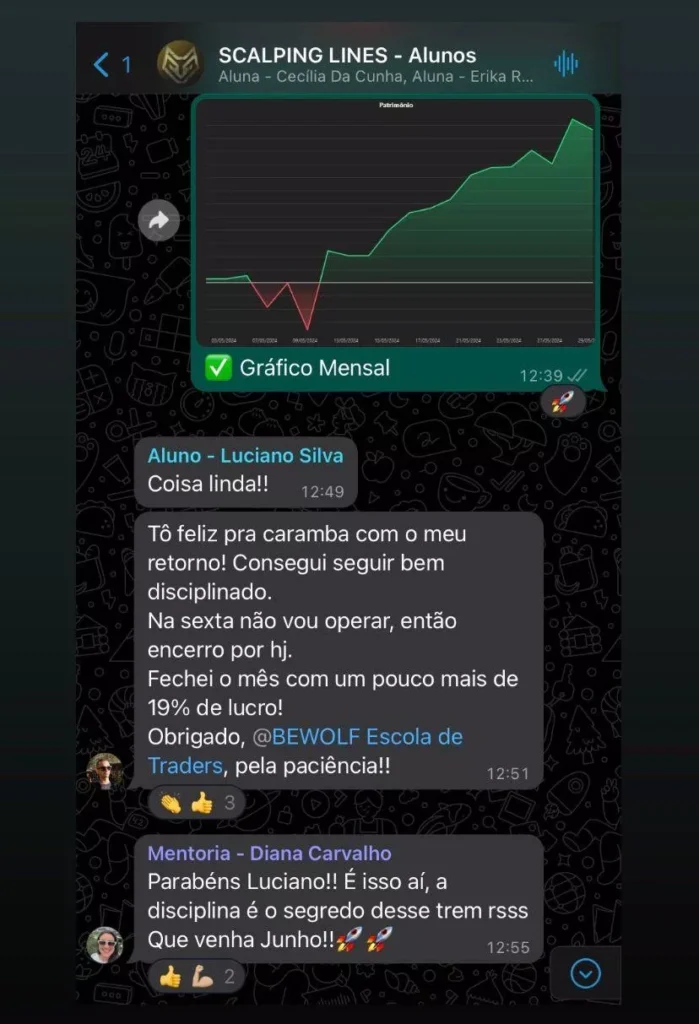Start a voice chat with the waveform icon
The image size is (699, 1024).
[566, 64]
